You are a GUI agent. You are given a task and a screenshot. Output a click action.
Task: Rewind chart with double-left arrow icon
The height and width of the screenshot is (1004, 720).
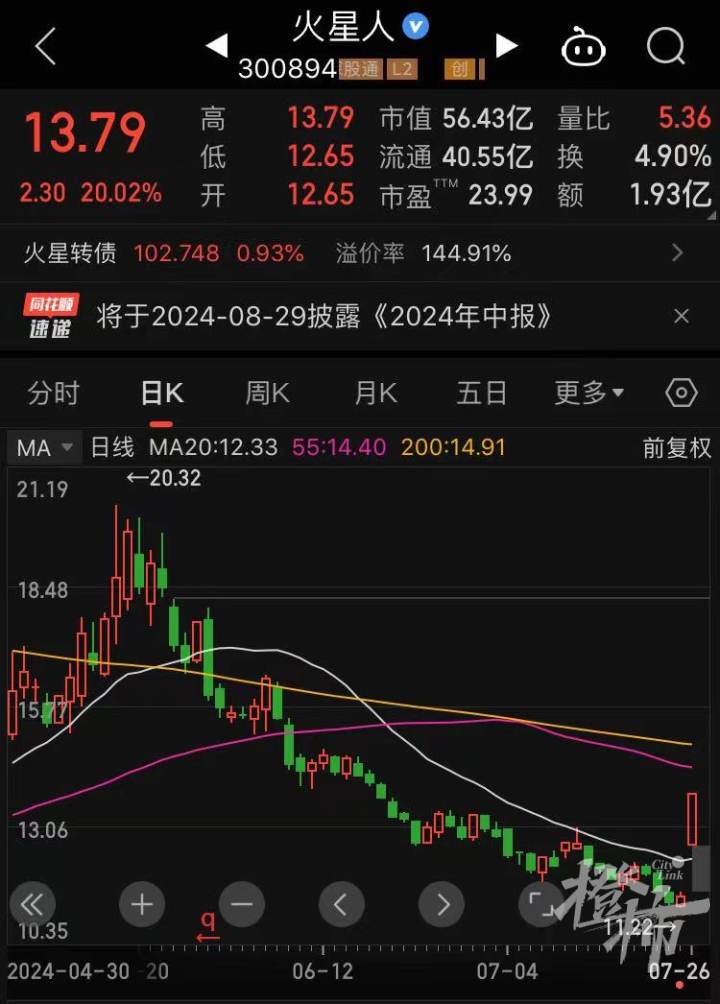point(32,904)
